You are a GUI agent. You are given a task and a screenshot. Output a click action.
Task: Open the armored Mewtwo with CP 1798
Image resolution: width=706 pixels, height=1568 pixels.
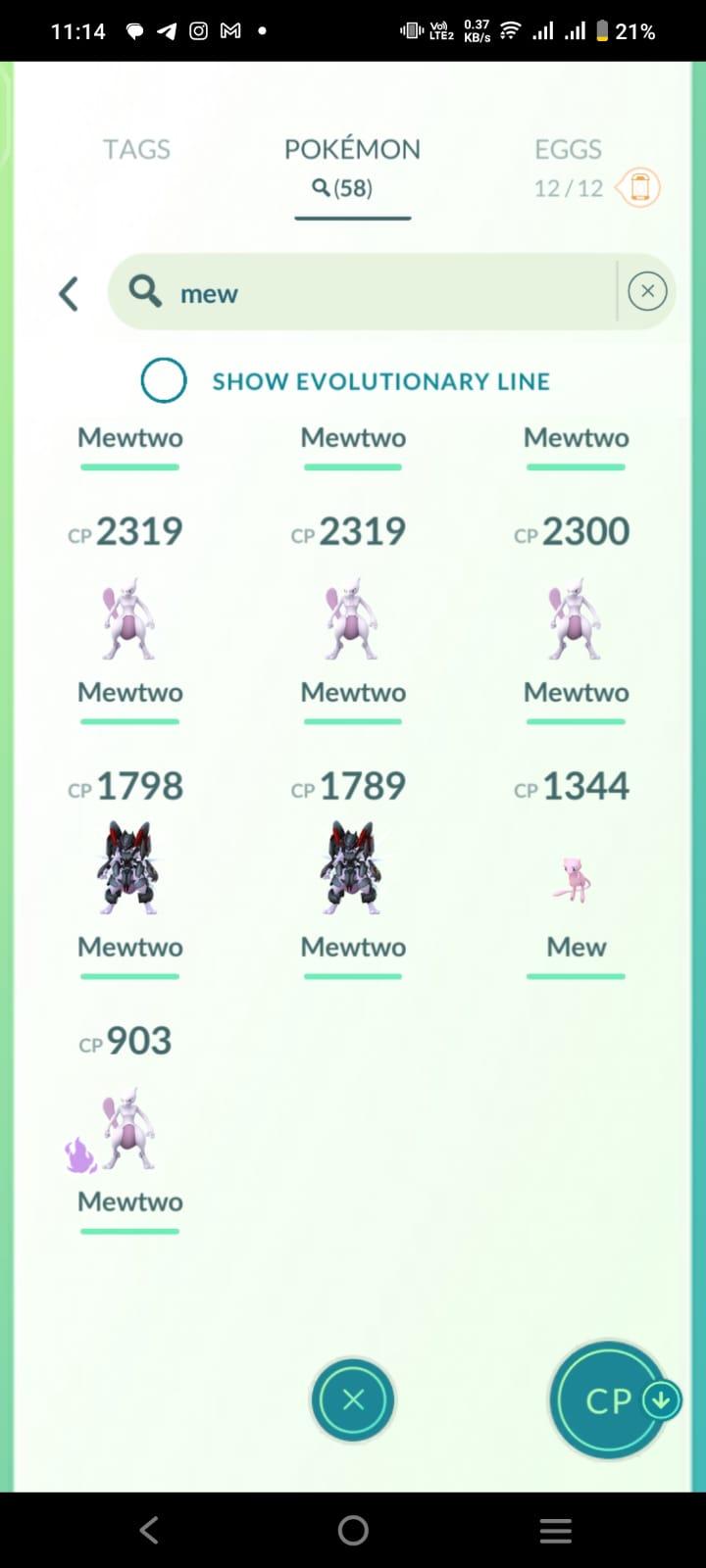click(129, 867)
